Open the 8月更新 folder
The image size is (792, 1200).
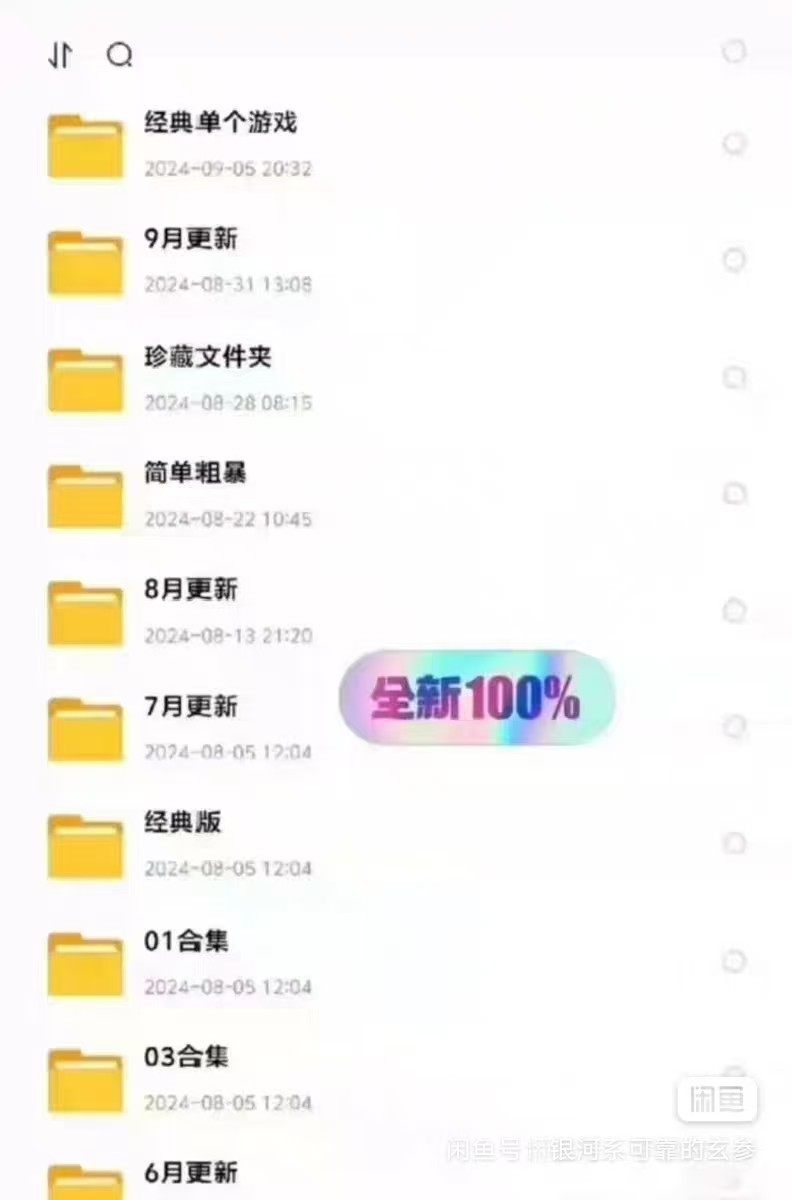(x=190, y=589)
